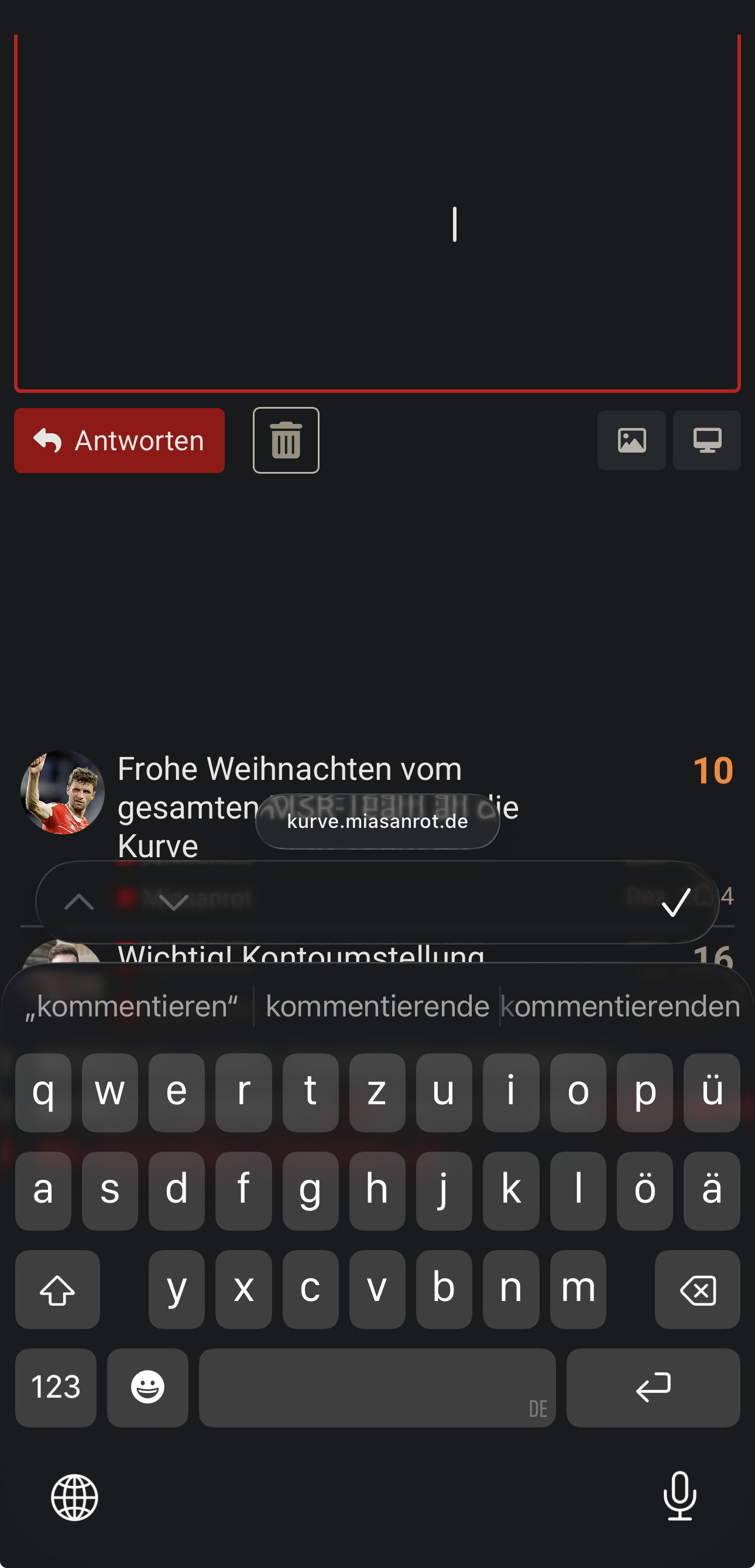Screen dimensions: 755x1568
Task: Choose suggestion "kommentierende"
Action: pos(377,1006)
